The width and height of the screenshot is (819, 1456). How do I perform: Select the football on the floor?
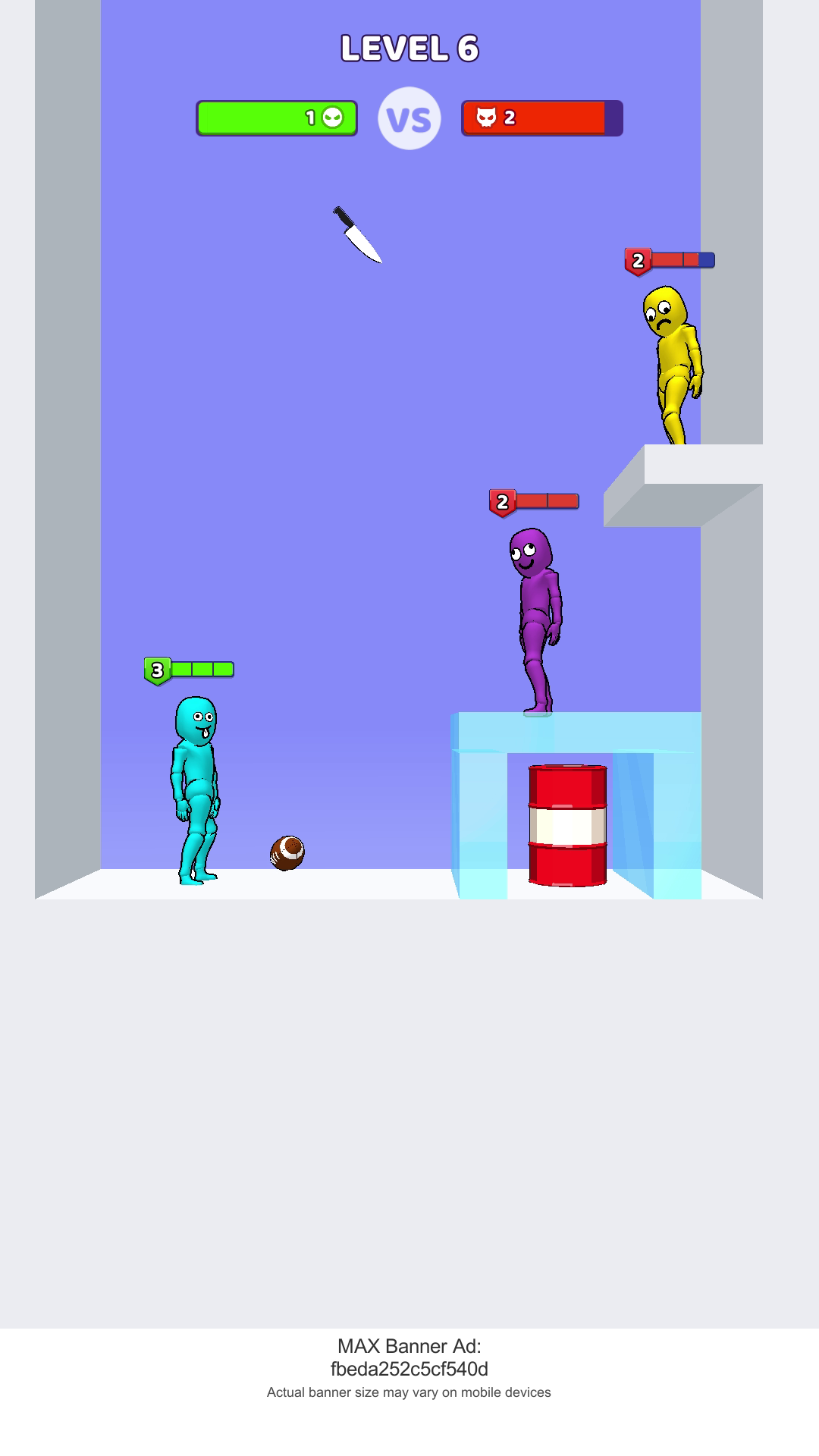coord(287,852)
